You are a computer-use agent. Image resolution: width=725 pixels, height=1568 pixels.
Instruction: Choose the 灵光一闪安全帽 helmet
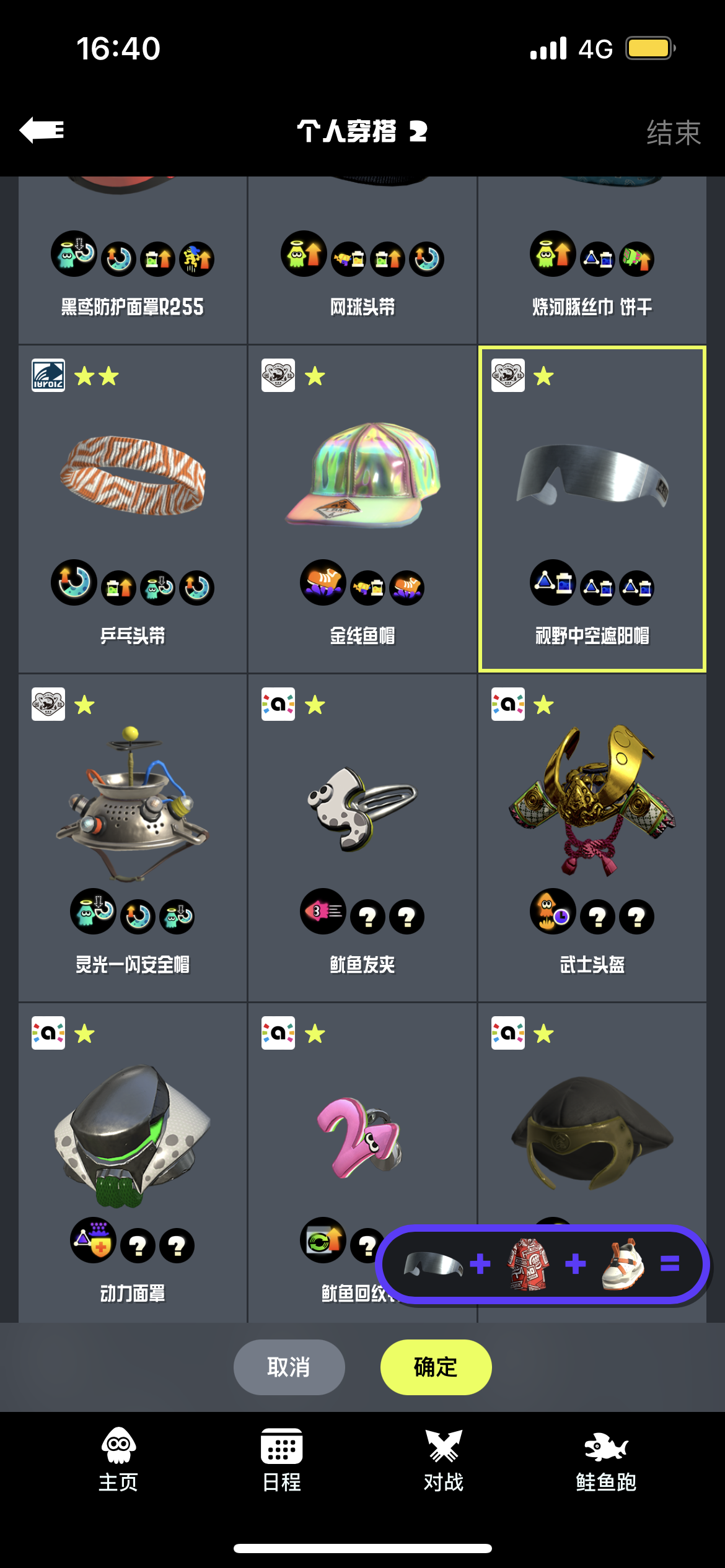[133, 838]
